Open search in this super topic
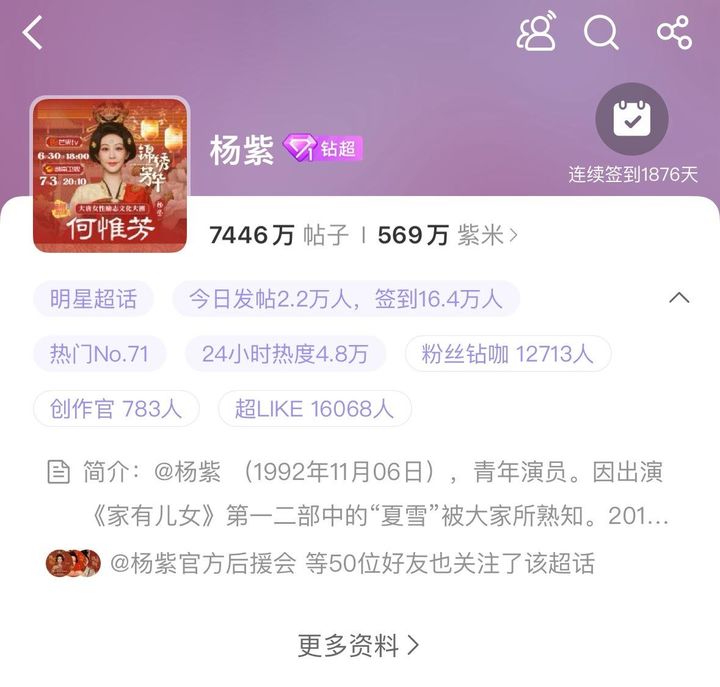 tap(601, 33)
